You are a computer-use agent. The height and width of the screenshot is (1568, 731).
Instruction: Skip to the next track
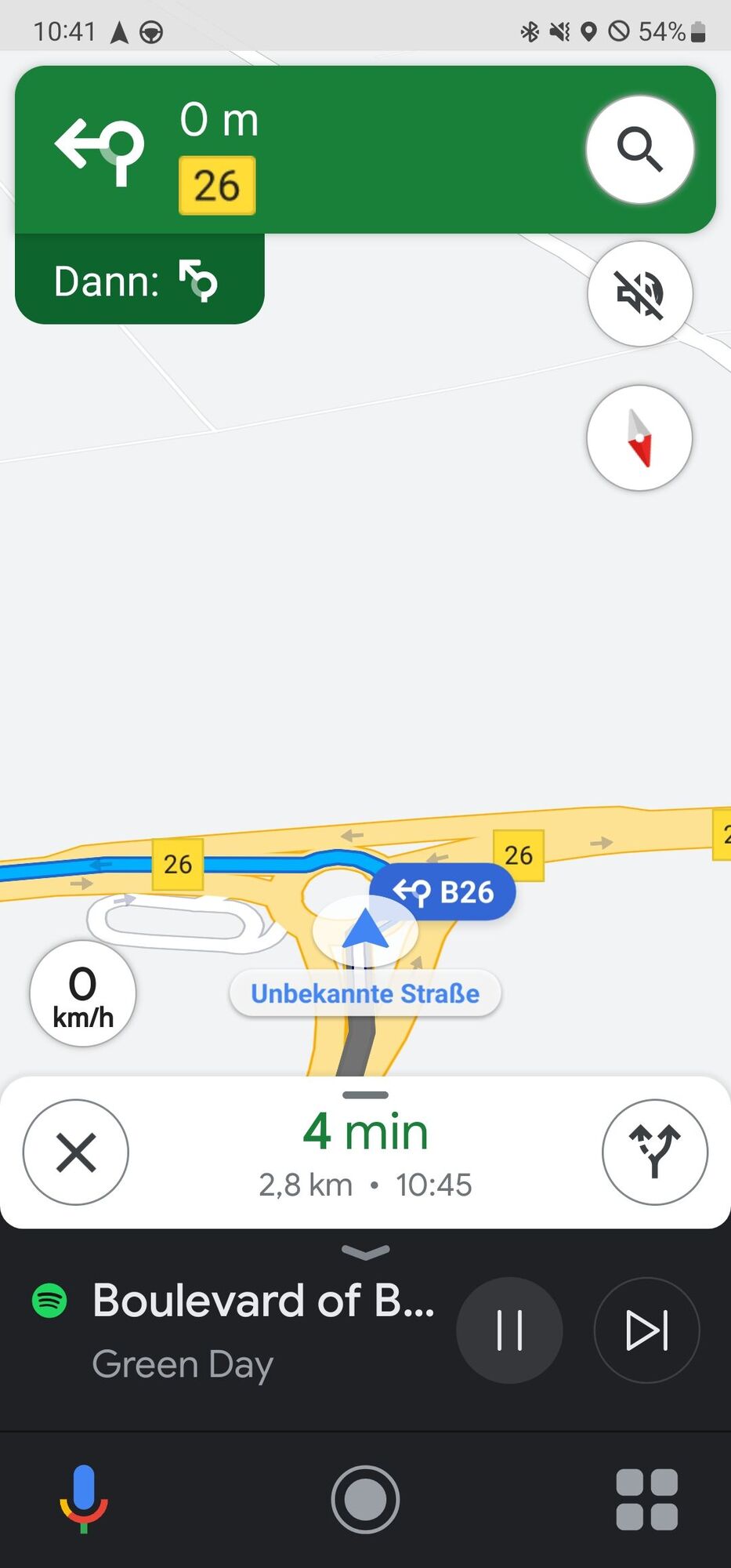[646, 1330]
